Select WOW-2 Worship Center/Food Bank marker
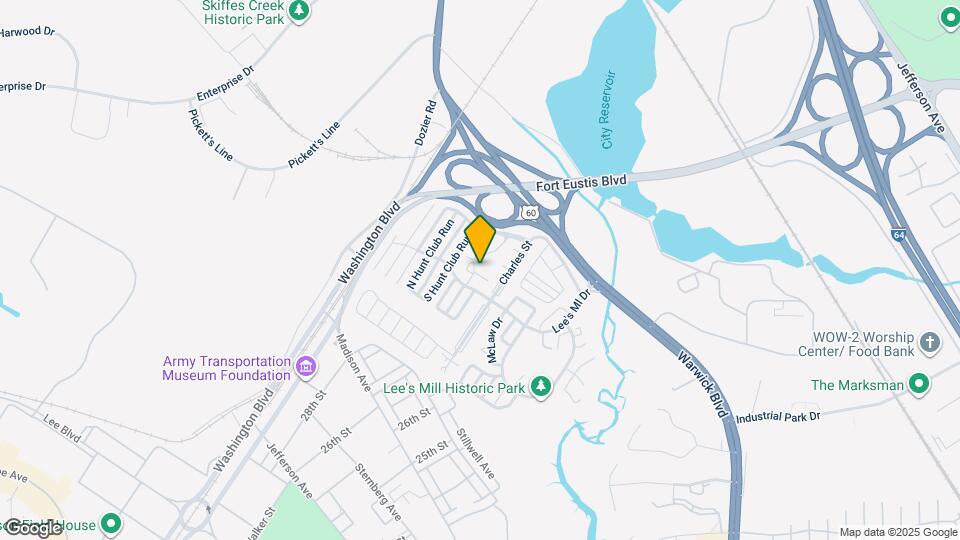 930,343
